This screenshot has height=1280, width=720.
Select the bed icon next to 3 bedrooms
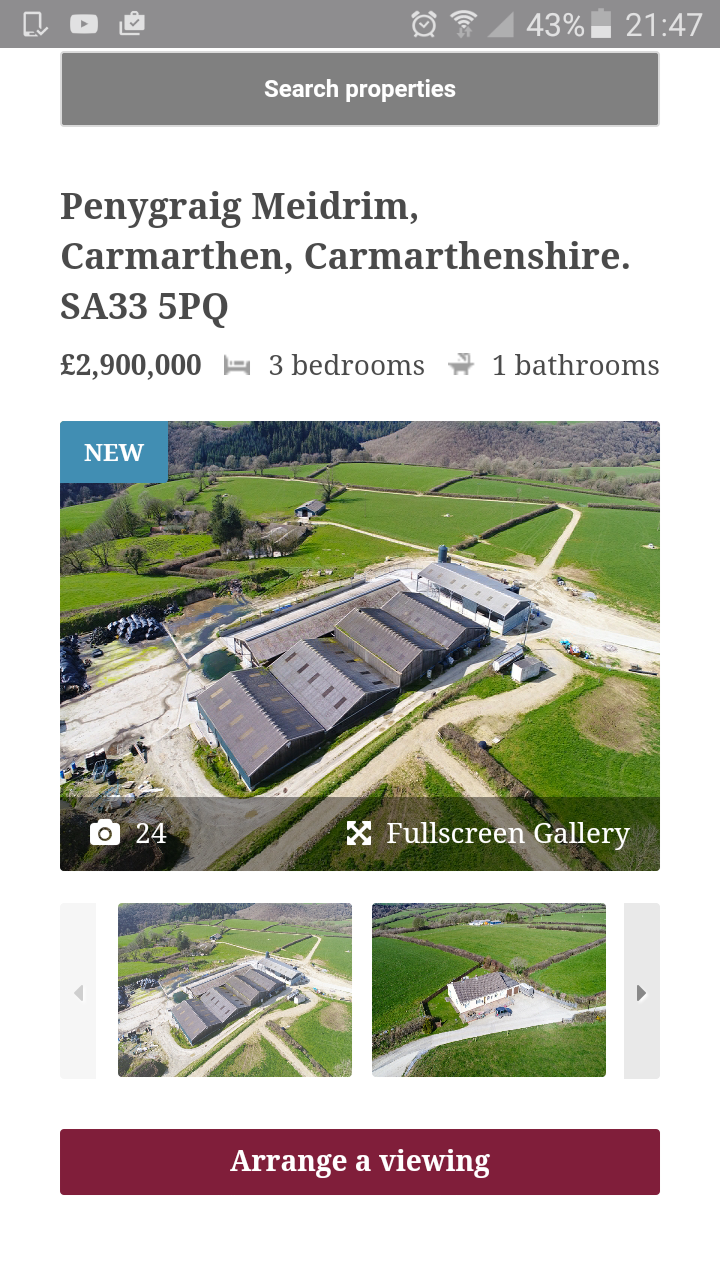click(236, 366)
